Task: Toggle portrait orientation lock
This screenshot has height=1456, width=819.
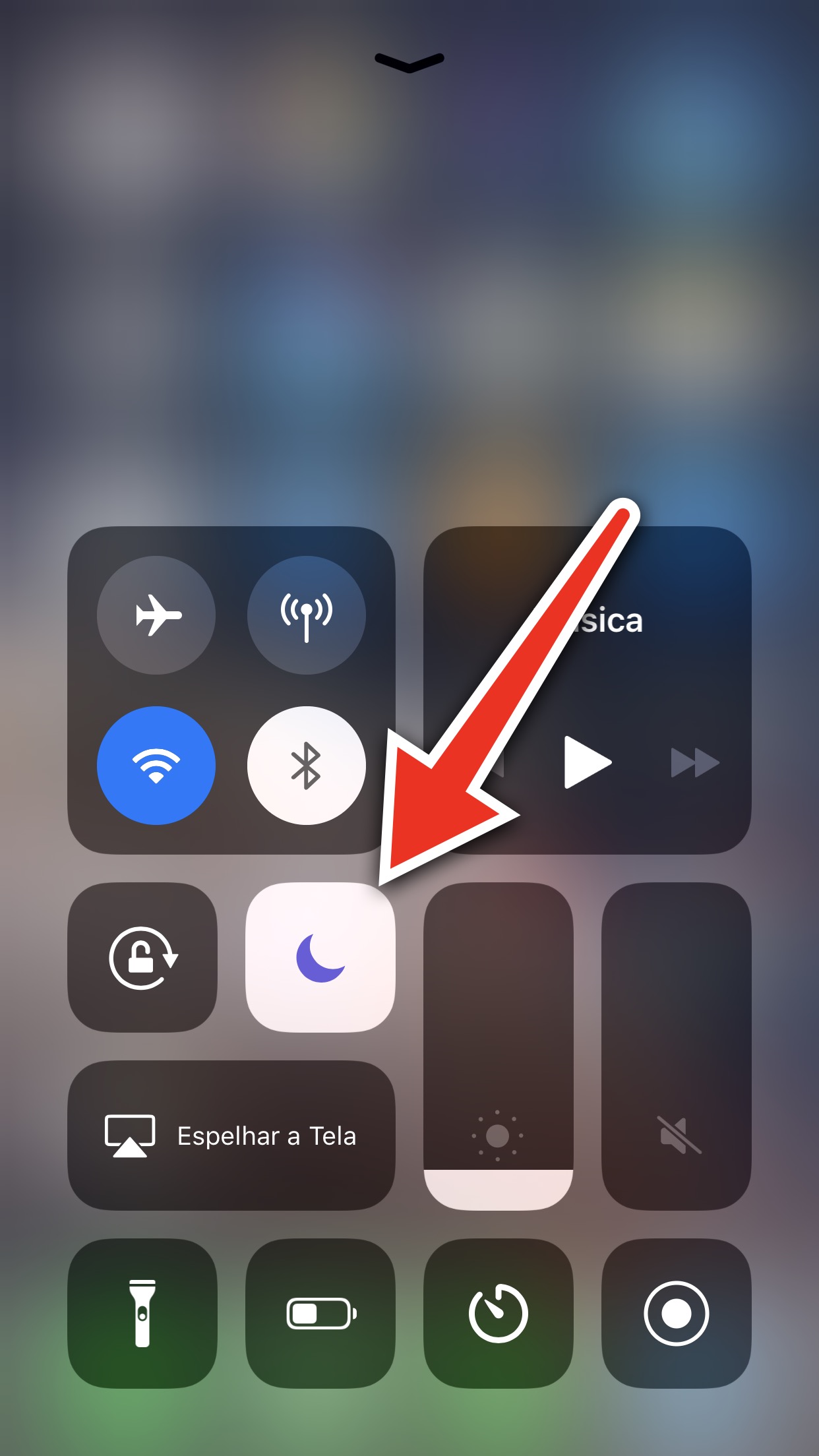Action: [142, 957]
